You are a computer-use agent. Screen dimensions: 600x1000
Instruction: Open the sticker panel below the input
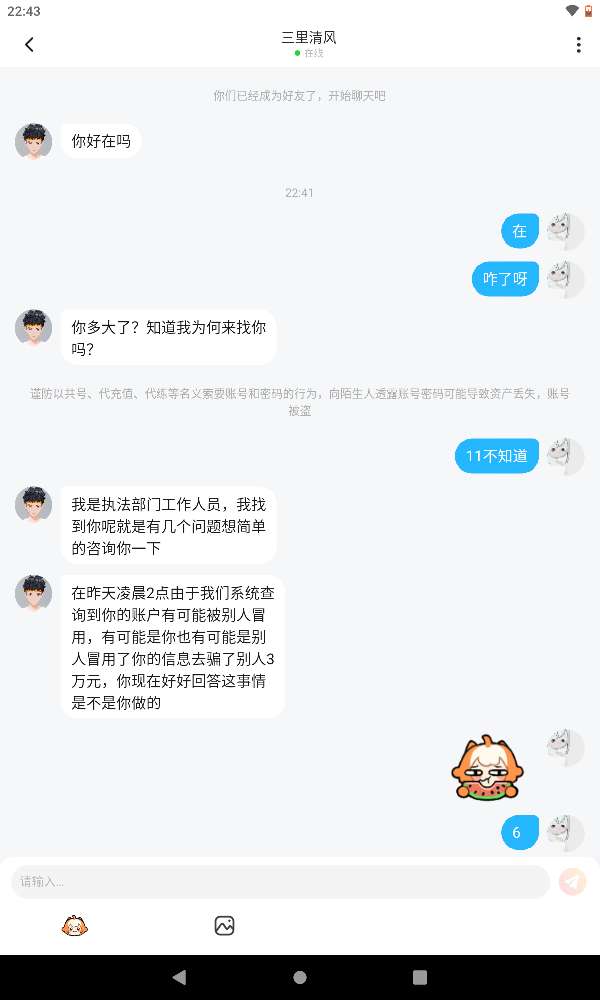click(75, 926)
